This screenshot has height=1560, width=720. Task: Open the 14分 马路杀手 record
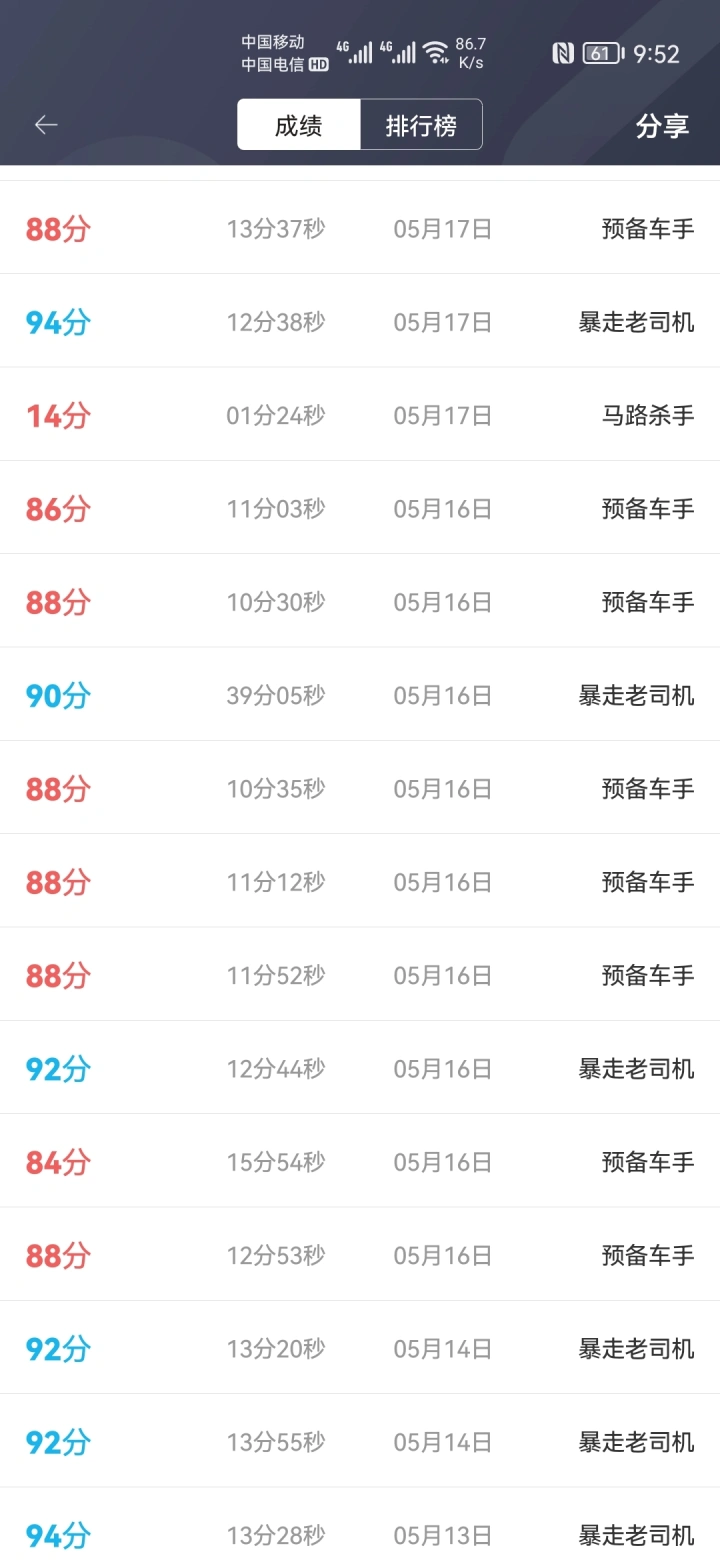point(360,414)
